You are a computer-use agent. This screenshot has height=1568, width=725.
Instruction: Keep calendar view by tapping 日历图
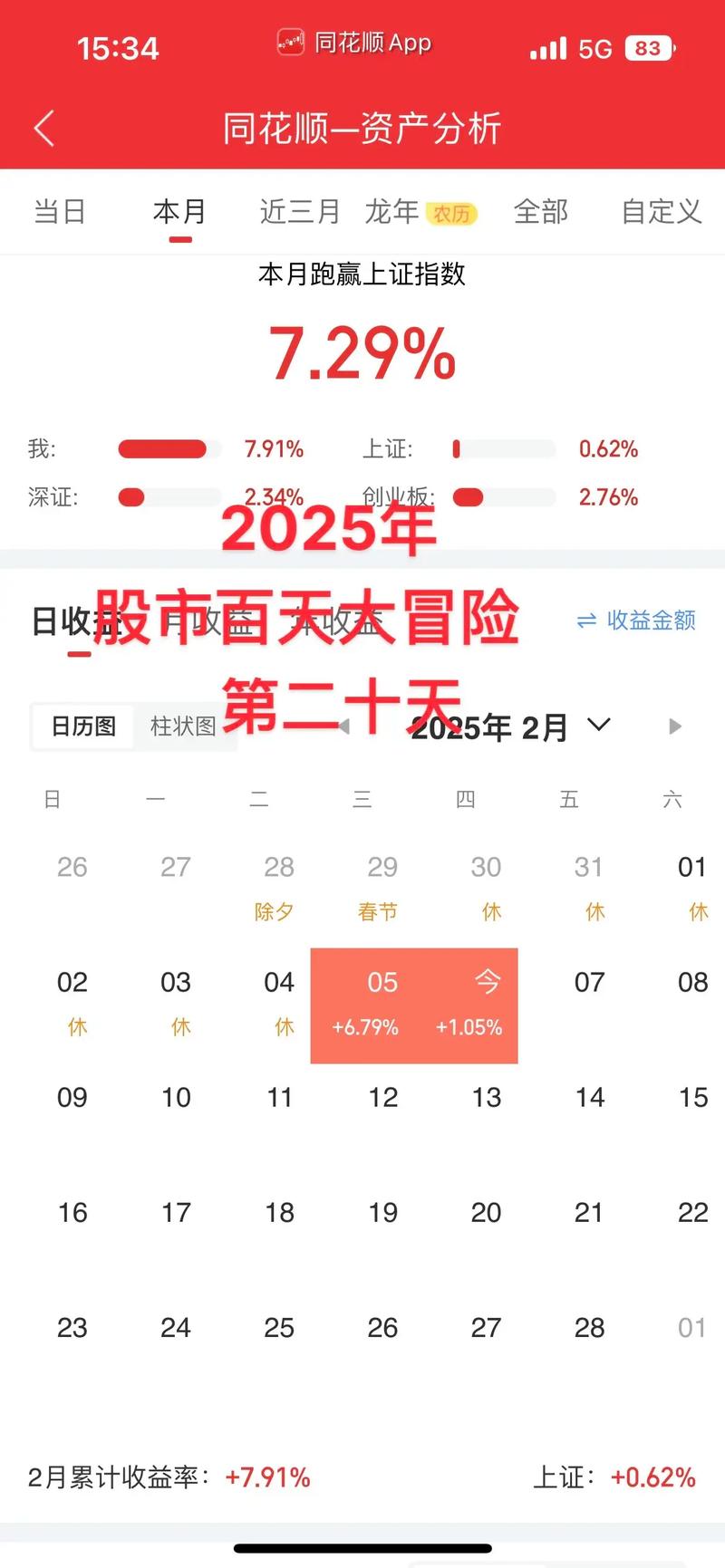82,726
